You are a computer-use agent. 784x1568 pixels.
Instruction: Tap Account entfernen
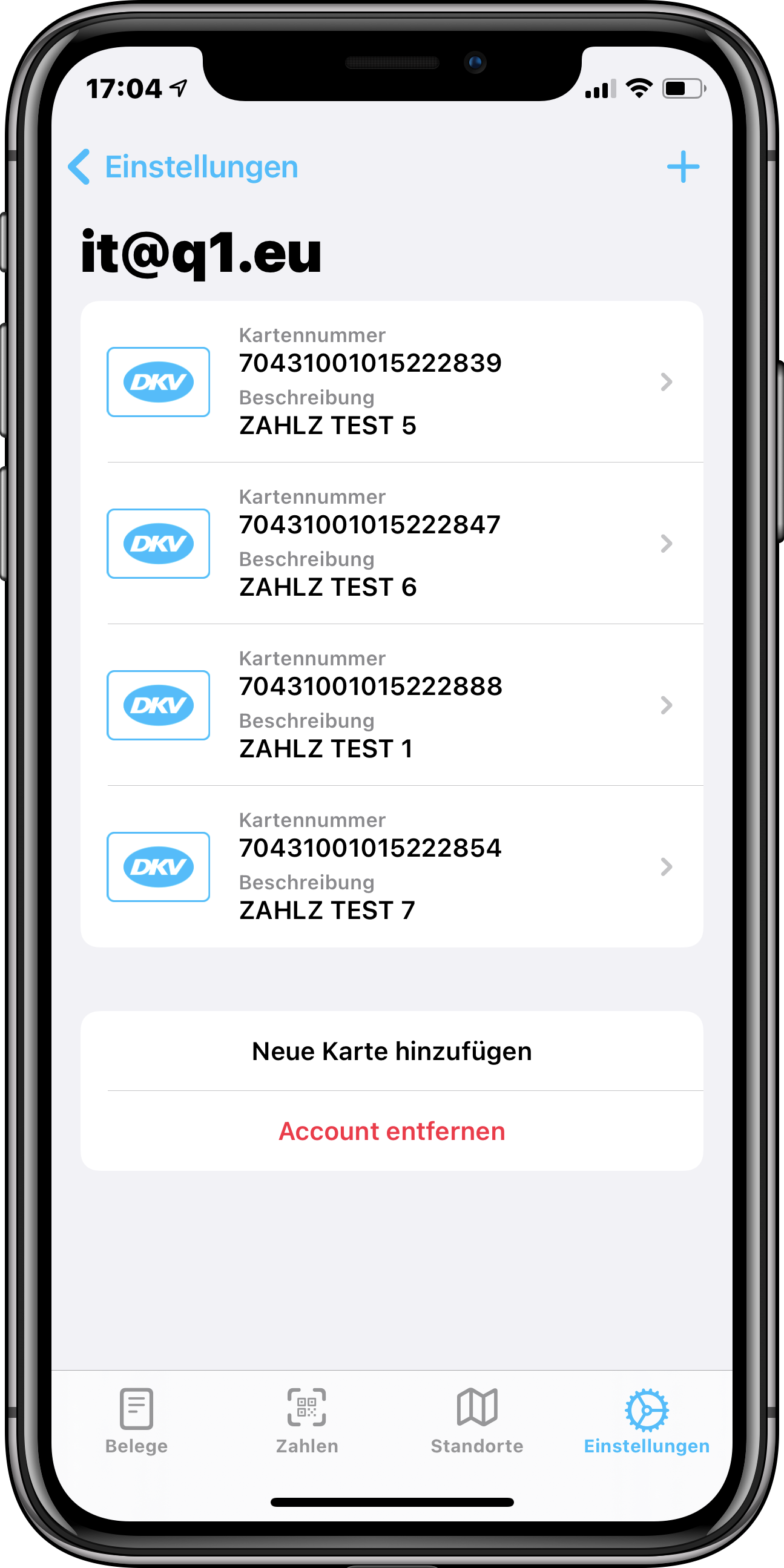pyautogui.click(x=391, y=1131)
